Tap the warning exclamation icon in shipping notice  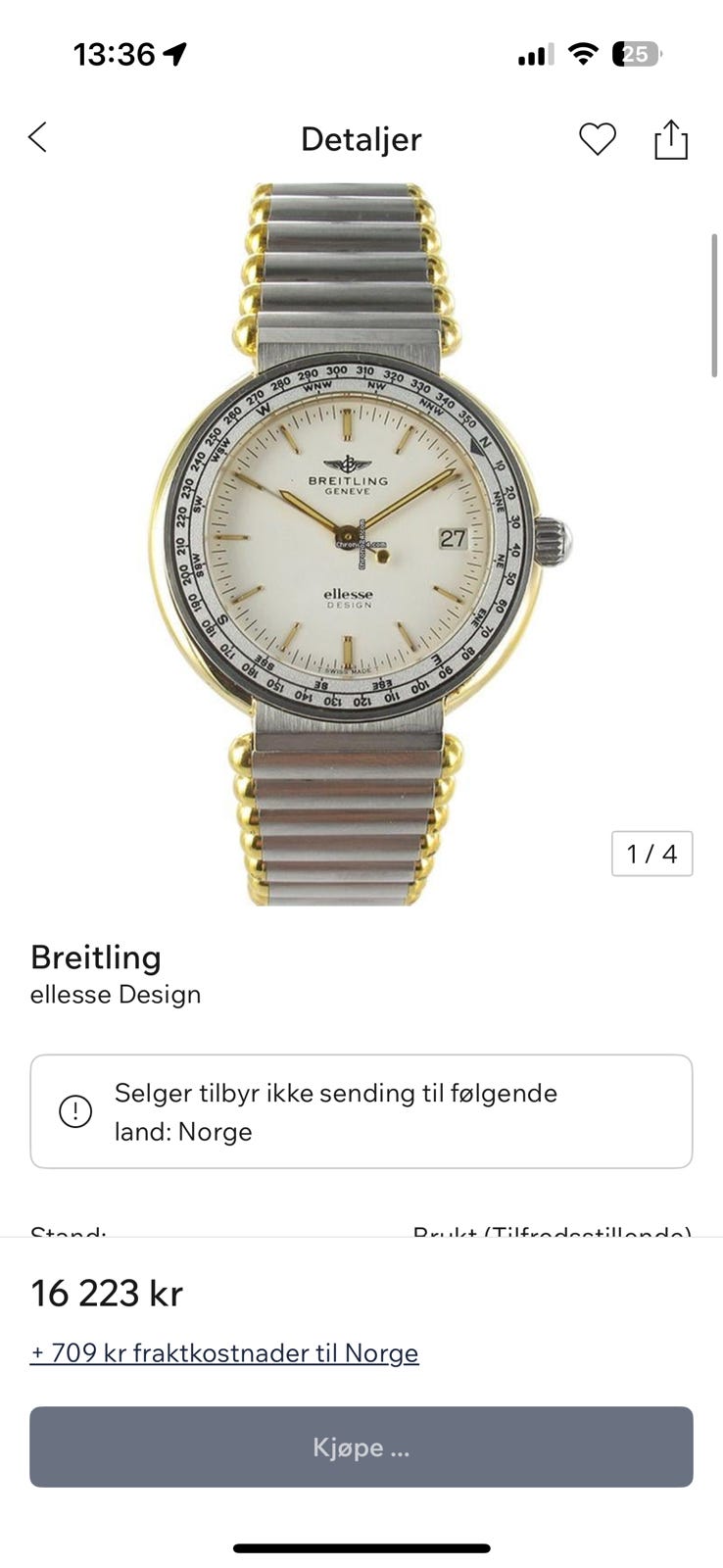[x=76, y=1112]
